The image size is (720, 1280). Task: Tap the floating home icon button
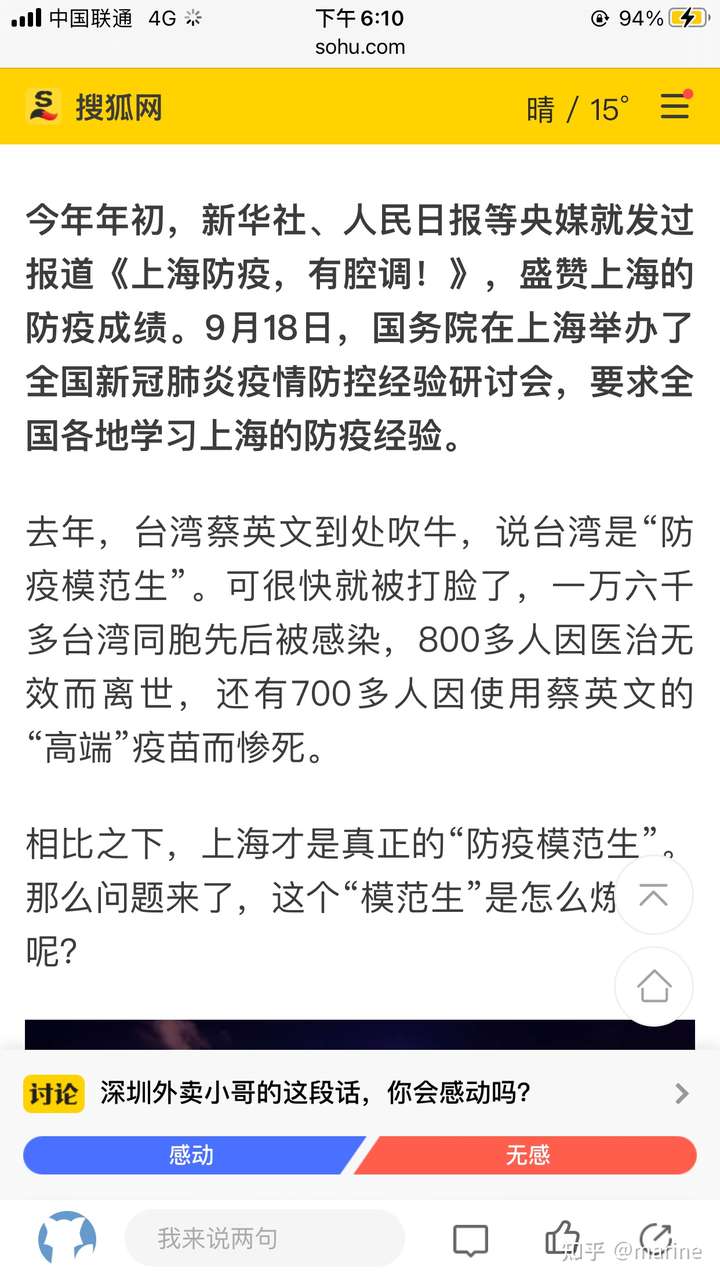click(654, 986)
